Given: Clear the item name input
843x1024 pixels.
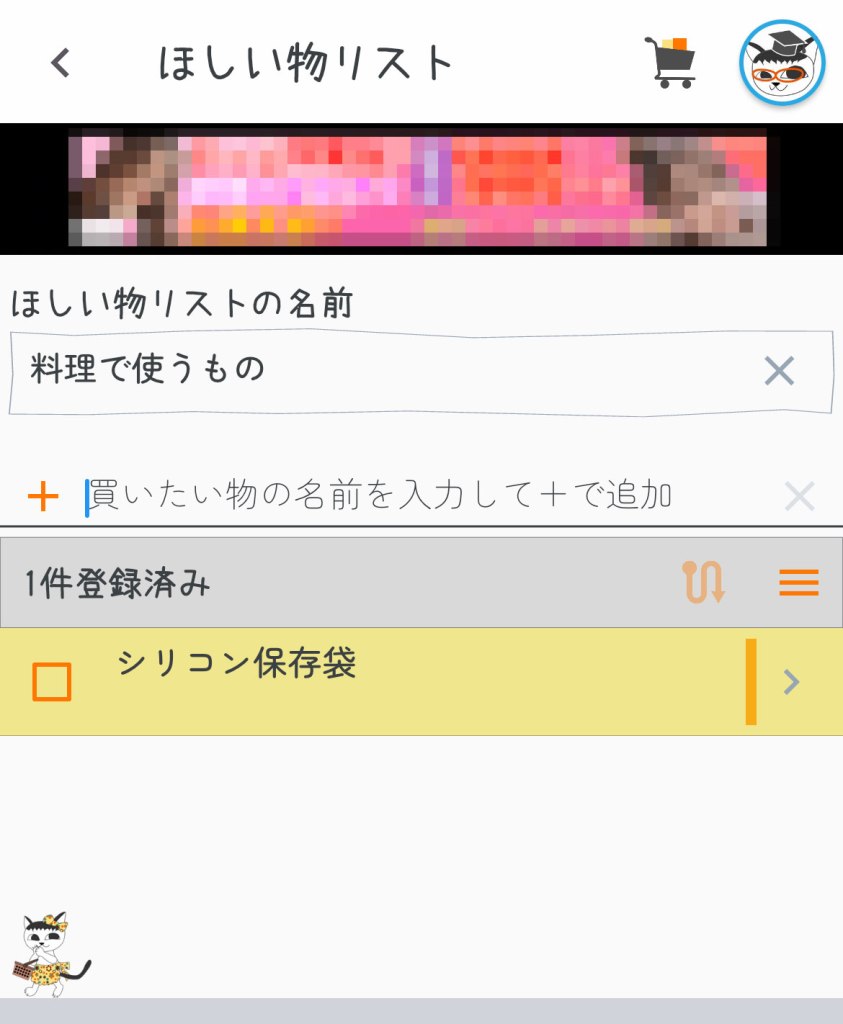Looking at the screenshot, I should click(x=799, y=496).
